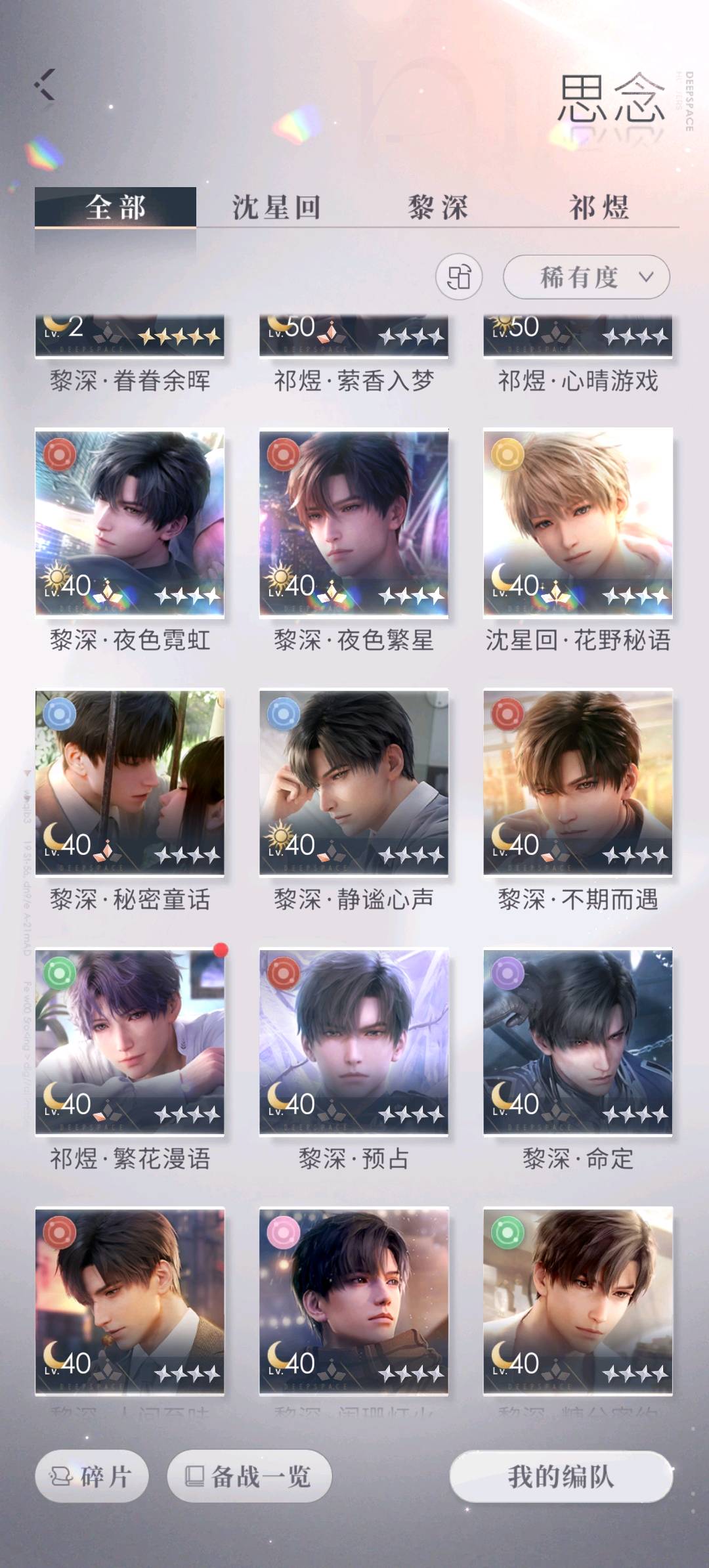Go back using the top-left arrow
This screenshot has width=709, height=1568.
click(x=45, y=85)
